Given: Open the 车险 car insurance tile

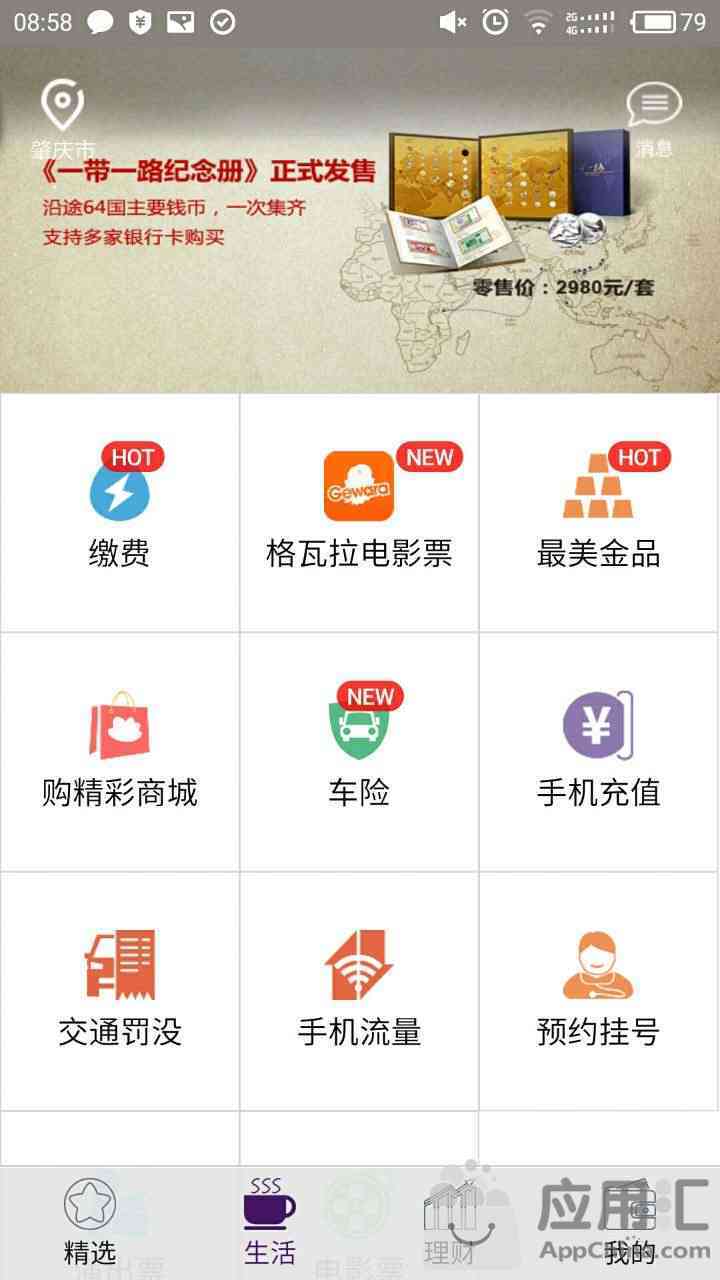Looking at the screenshot, I should pyautogui.click(x=359, y=752).
